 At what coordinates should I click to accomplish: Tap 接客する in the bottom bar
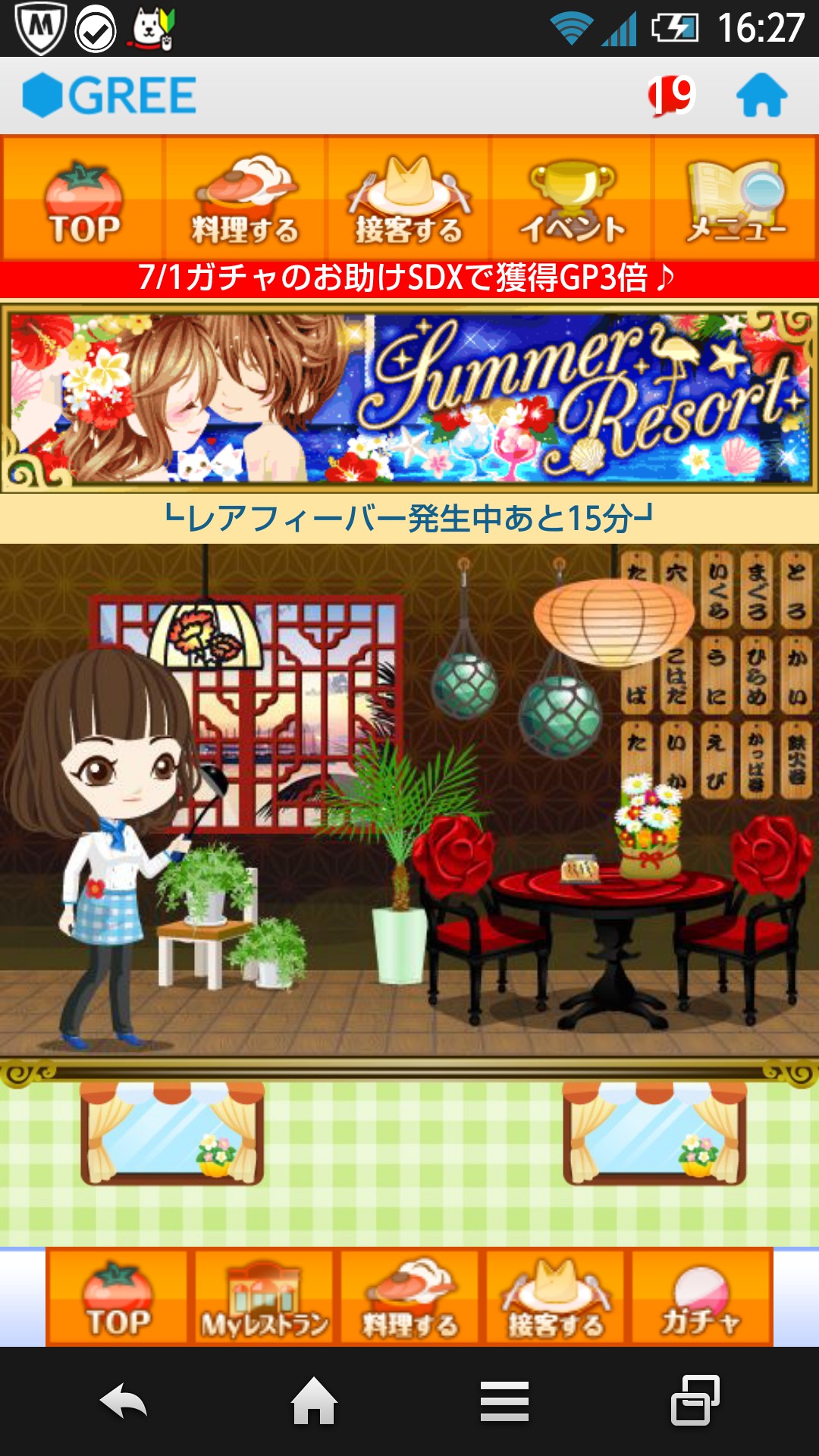[555, 1298]
